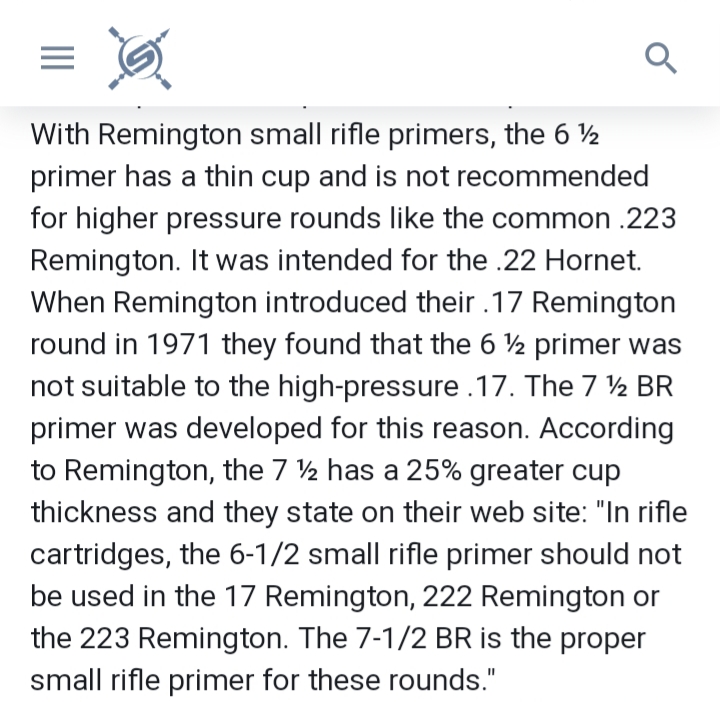Open the search magnifier icon
Image resolution: width=720 pixels, height=702 pixels.
click(x=661, y=58)
